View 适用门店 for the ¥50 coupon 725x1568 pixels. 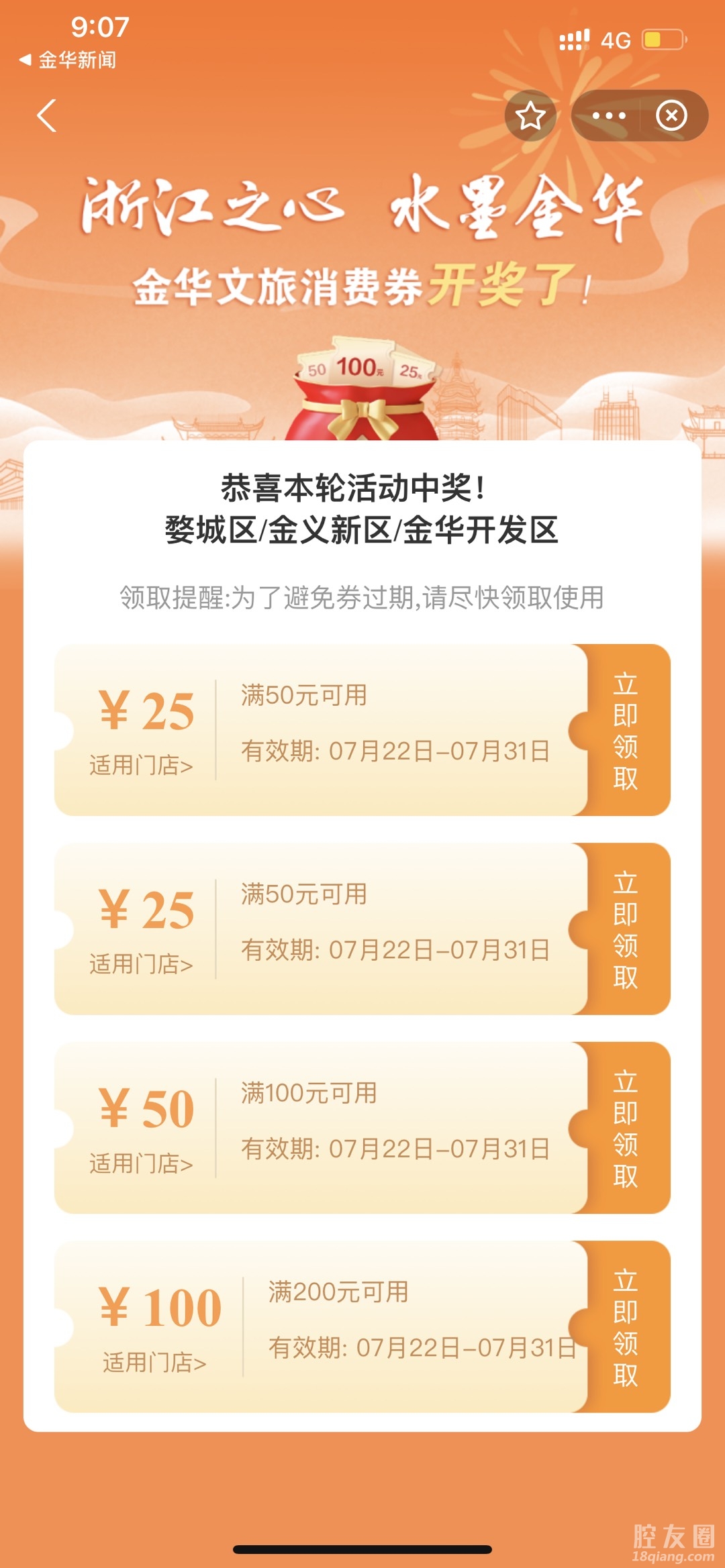pos(141,1163)
